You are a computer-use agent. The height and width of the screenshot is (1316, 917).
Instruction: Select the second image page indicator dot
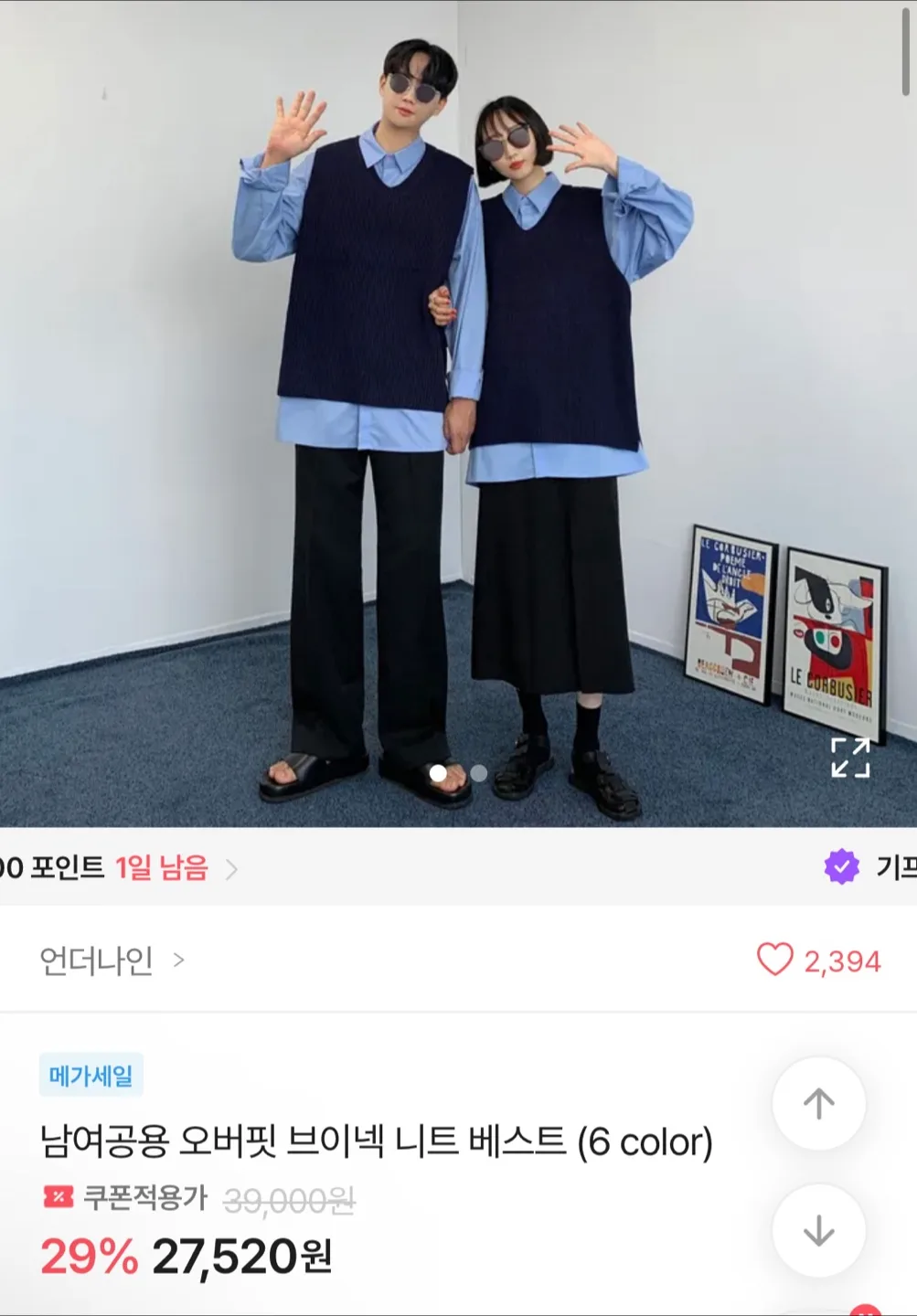(x=479, y=774)
